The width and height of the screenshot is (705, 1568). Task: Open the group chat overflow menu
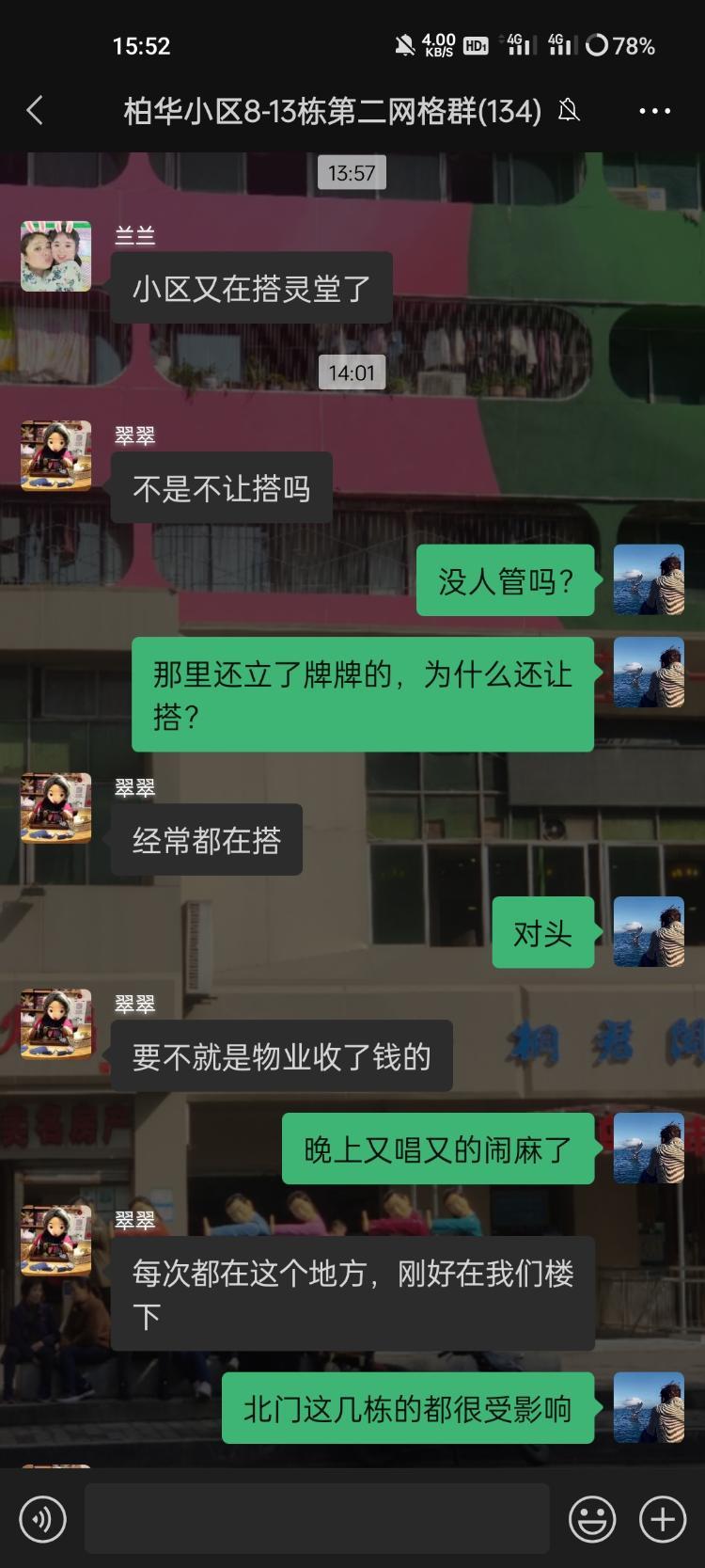[654, 111]
